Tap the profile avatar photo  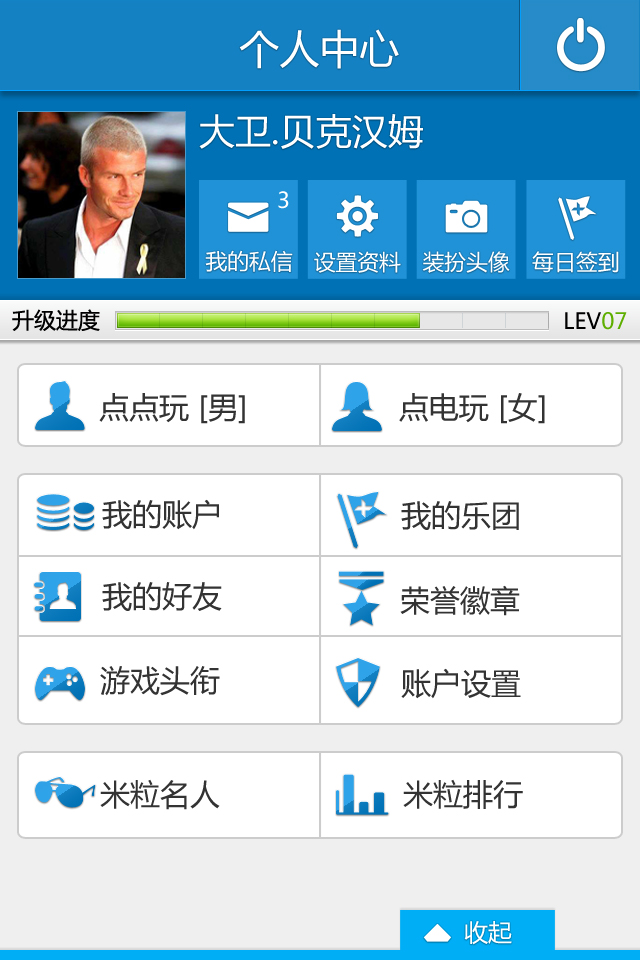pyautogui.click(x=101, y=194)
